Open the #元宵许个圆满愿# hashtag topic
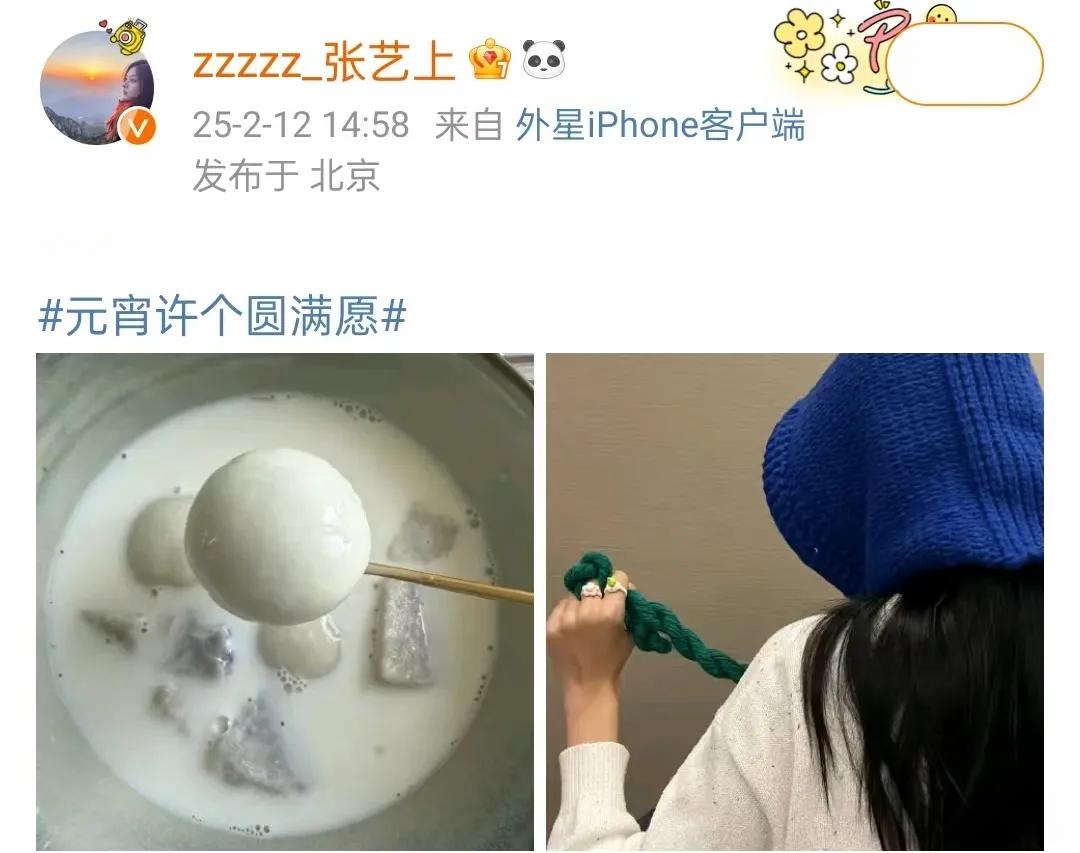Screen dimensions: 1080x853 pos(222,319)
